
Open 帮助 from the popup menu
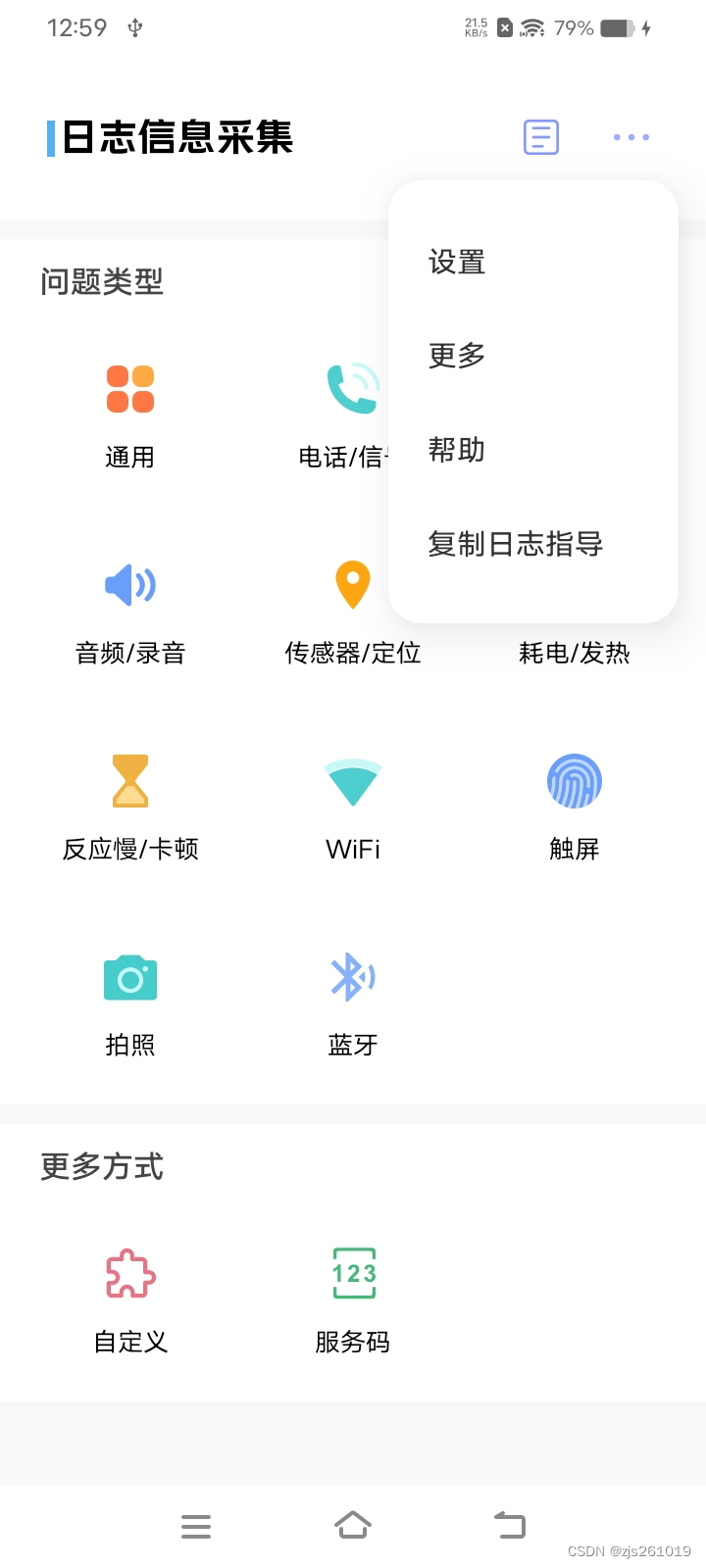pyautogui.click(x=457, y=450)
